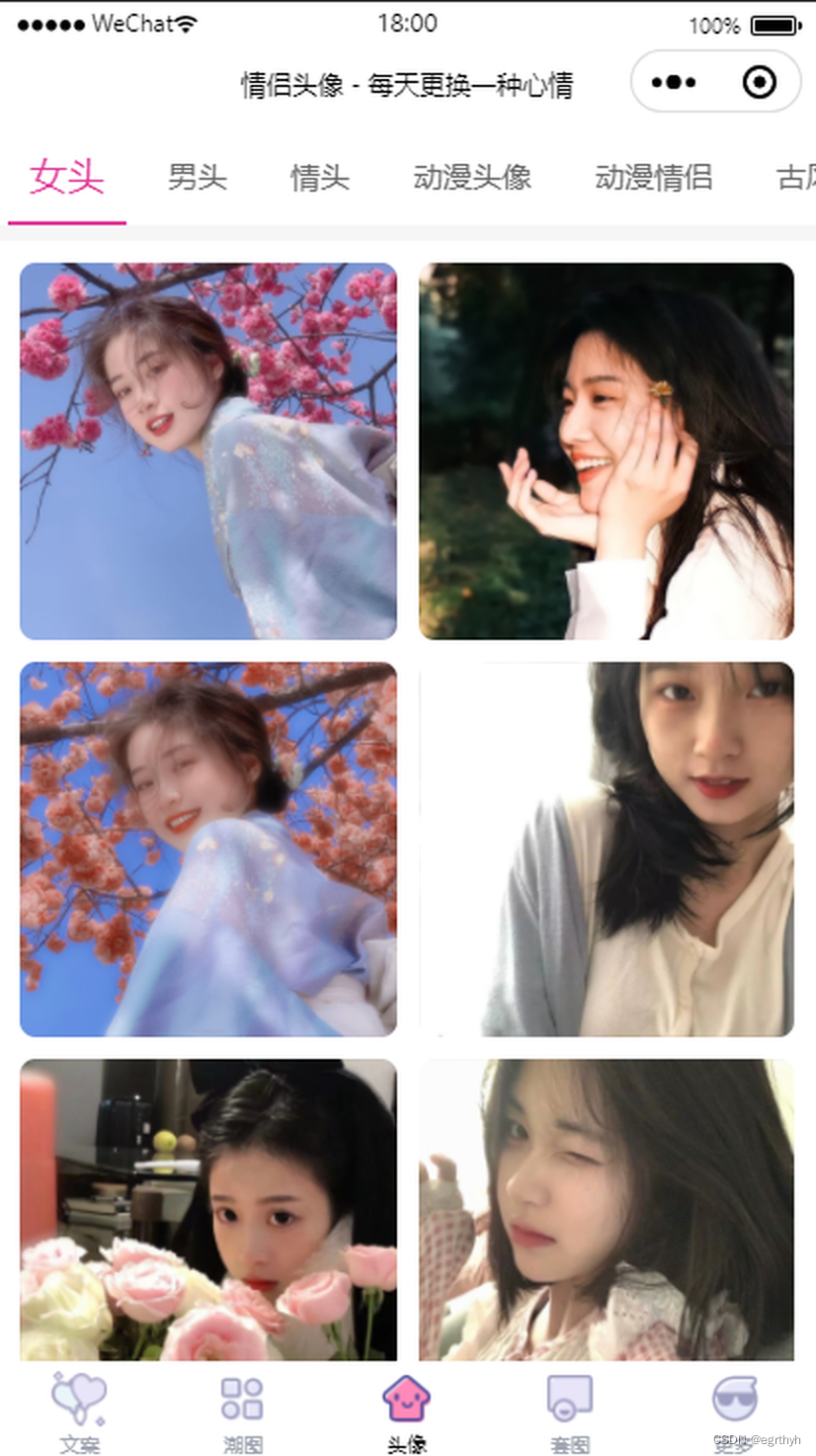This screenshot has height=1456, width=816.
Task: Switch to the 男头 tab
Action: pos(197,178)
